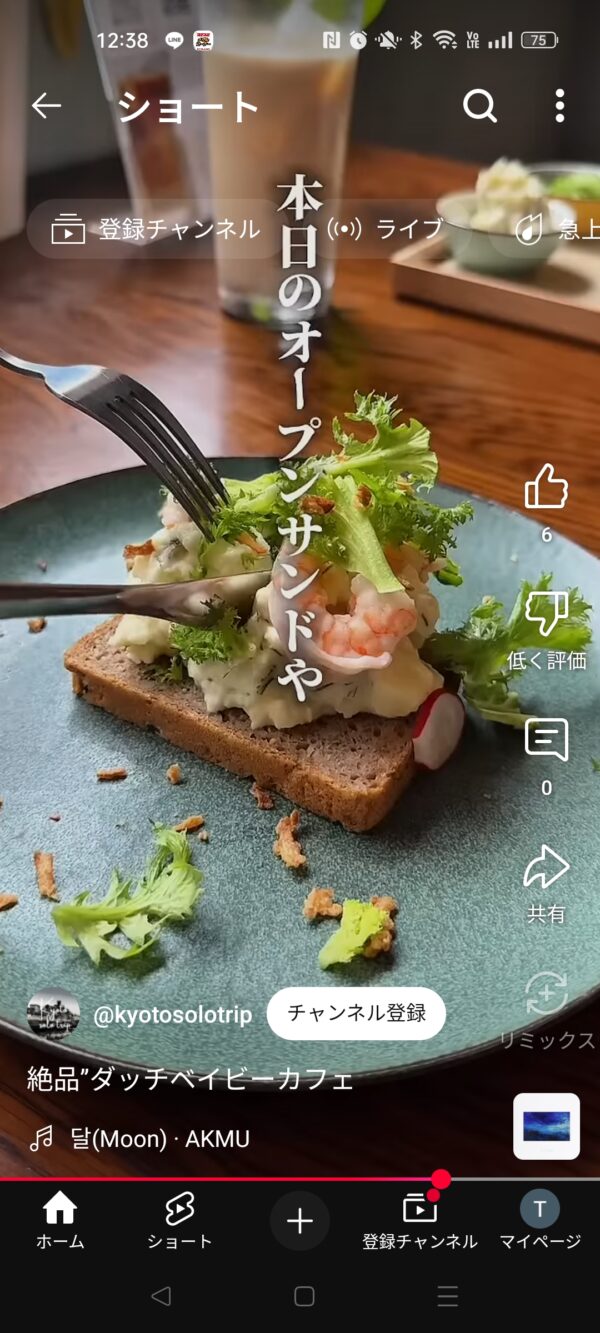Create new content with the plus button
This screenshot has height=1333, width=600.
300,1221
